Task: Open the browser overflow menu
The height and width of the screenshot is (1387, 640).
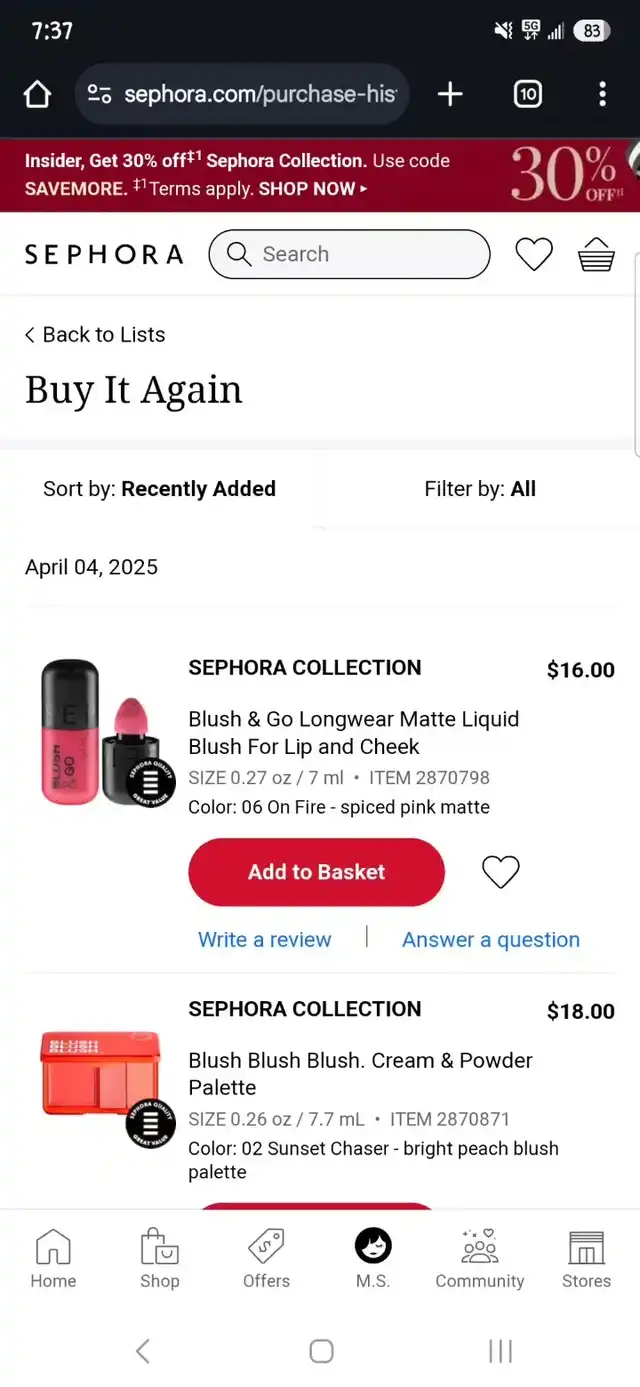Action: [x=602, y=95]
